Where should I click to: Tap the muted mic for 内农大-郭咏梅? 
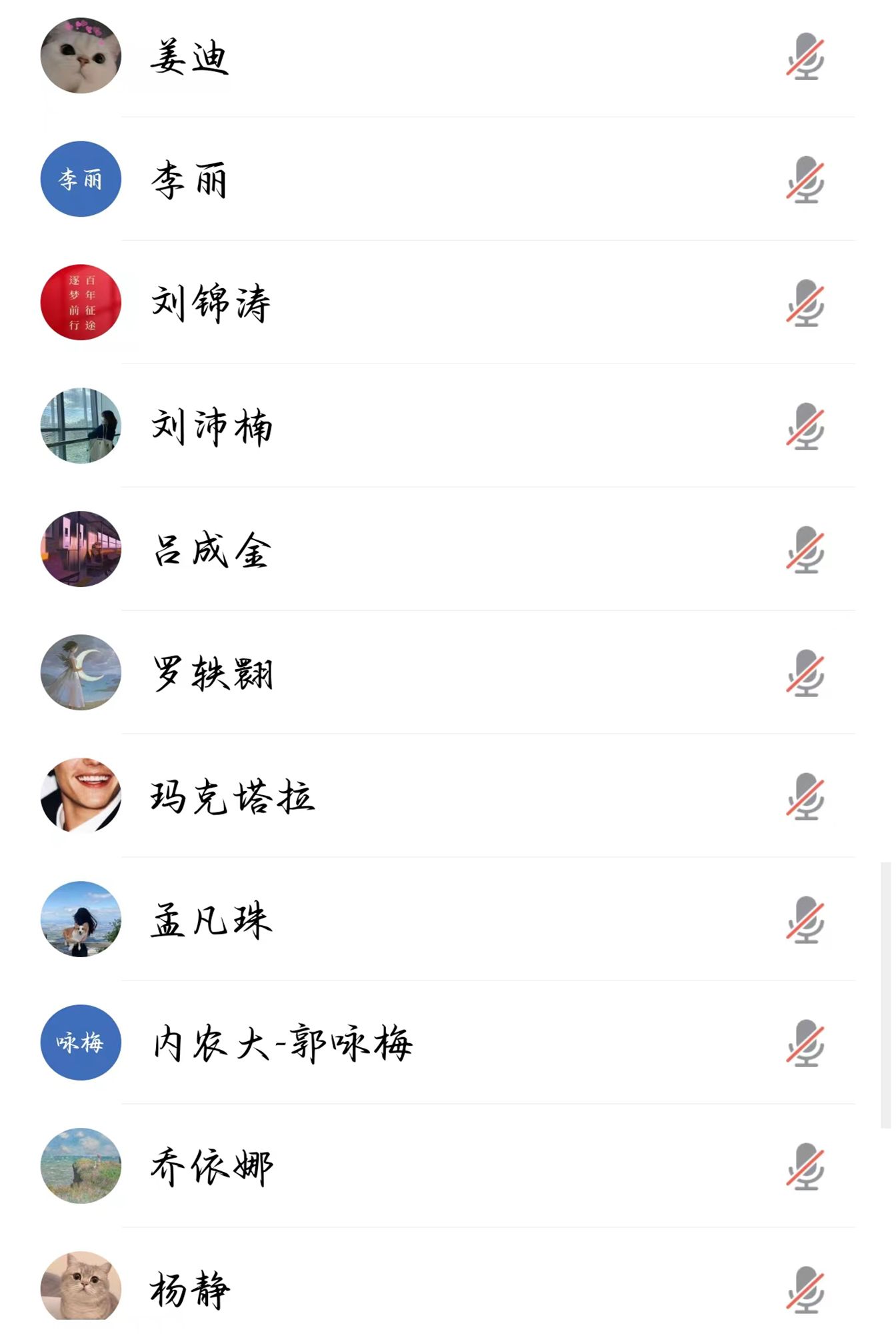[x=806, y=1044]
